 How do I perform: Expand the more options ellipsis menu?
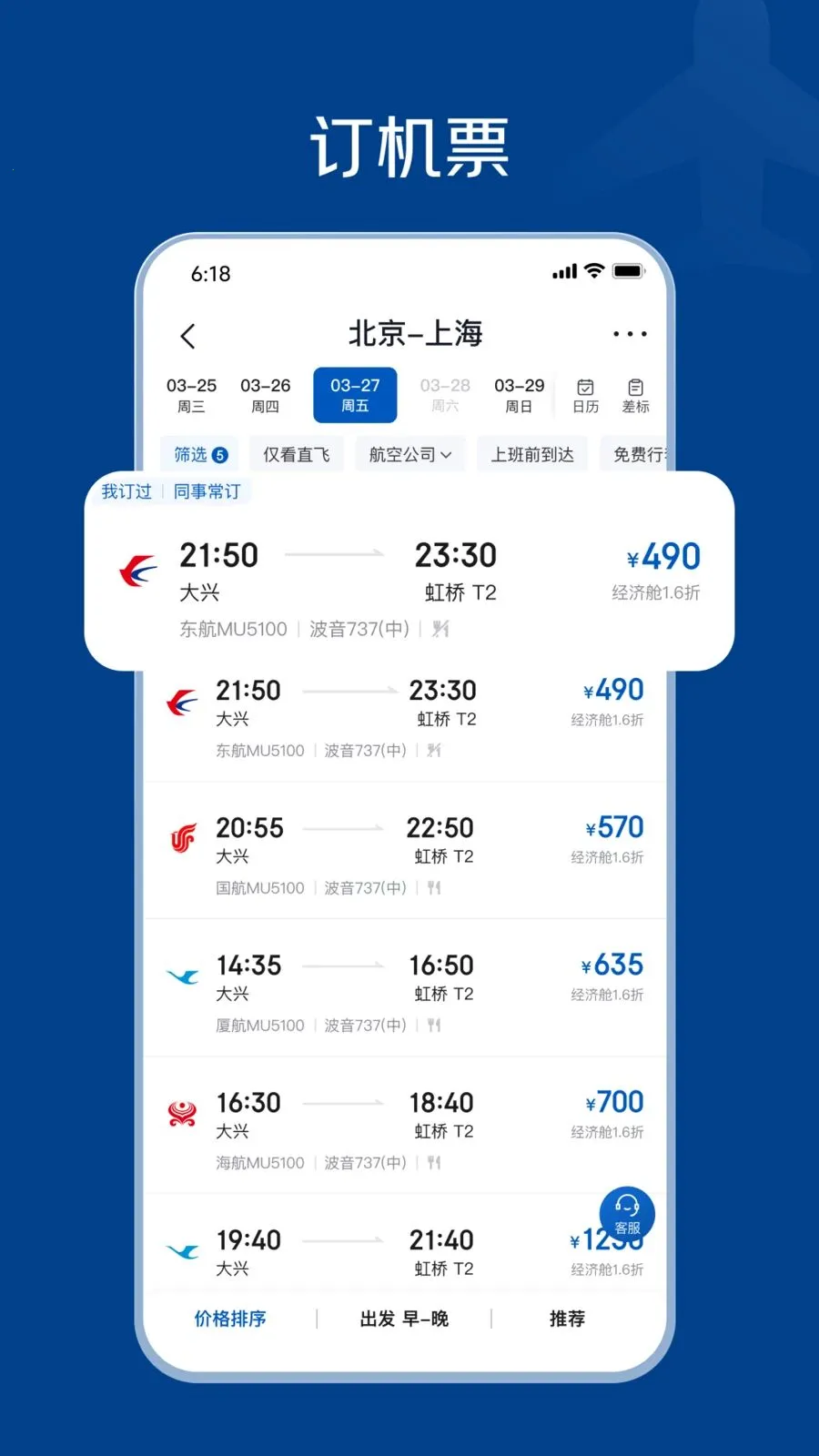coord(631,335)
